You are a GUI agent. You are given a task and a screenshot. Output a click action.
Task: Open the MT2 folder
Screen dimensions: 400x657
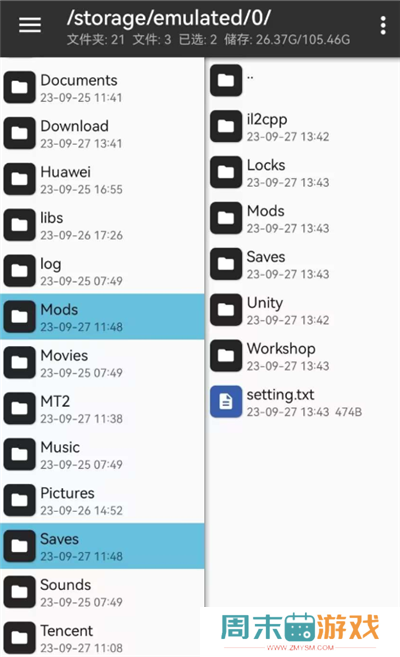[102, 409]
